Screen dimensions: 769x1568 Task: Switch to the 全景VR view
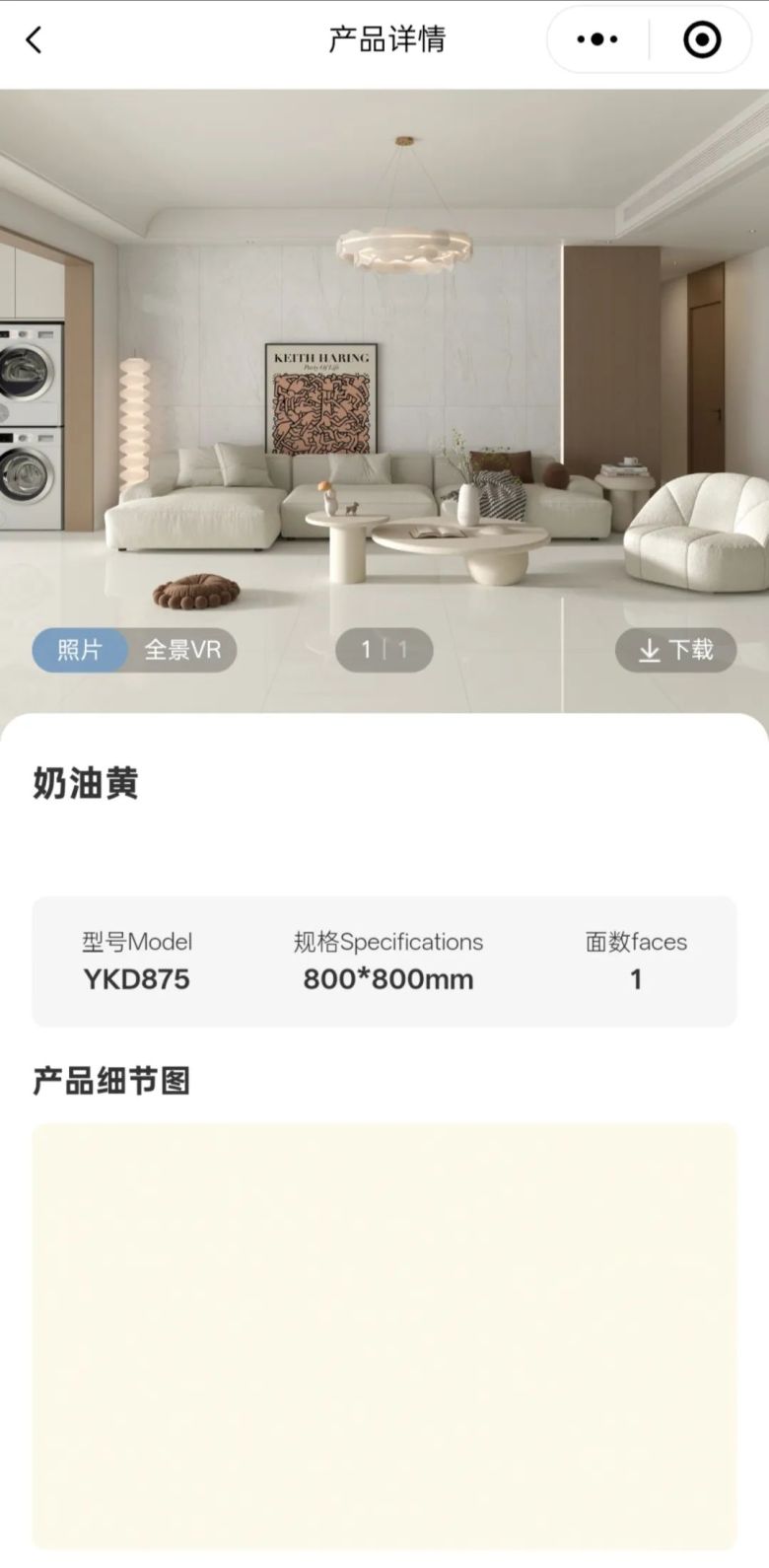click(x=182, y=650)
